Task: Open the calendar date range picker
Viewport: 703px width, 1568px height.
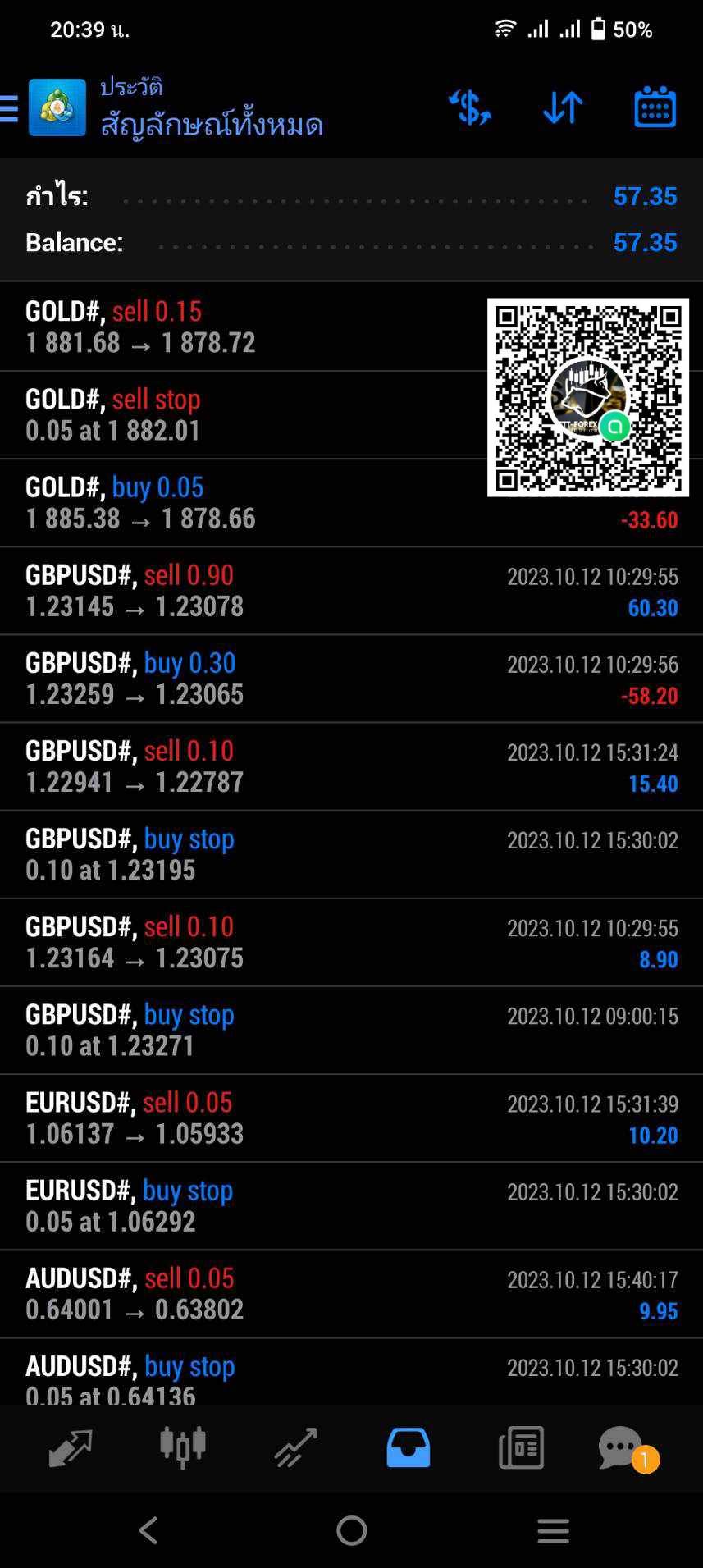Action: click(x=655, y=107)
